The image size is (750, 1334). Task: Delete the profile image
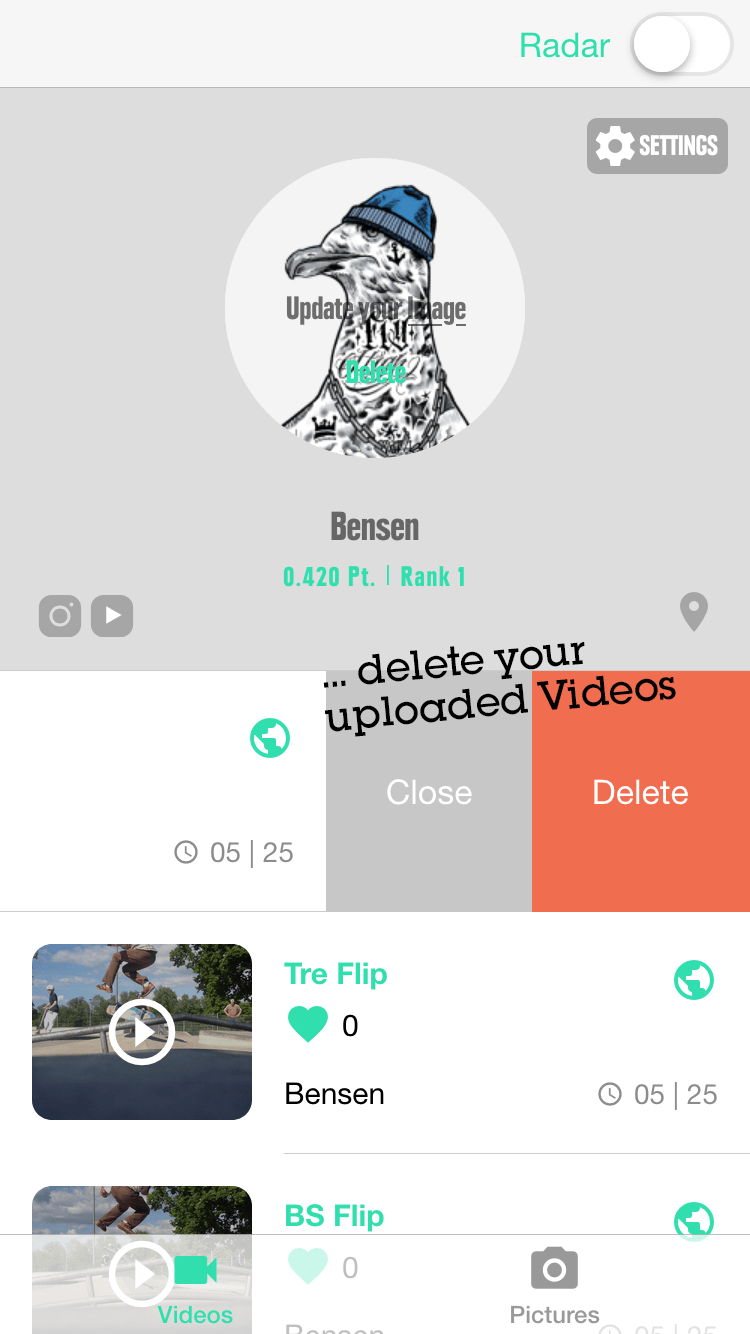pyautogui.click(x=376, y=372)
